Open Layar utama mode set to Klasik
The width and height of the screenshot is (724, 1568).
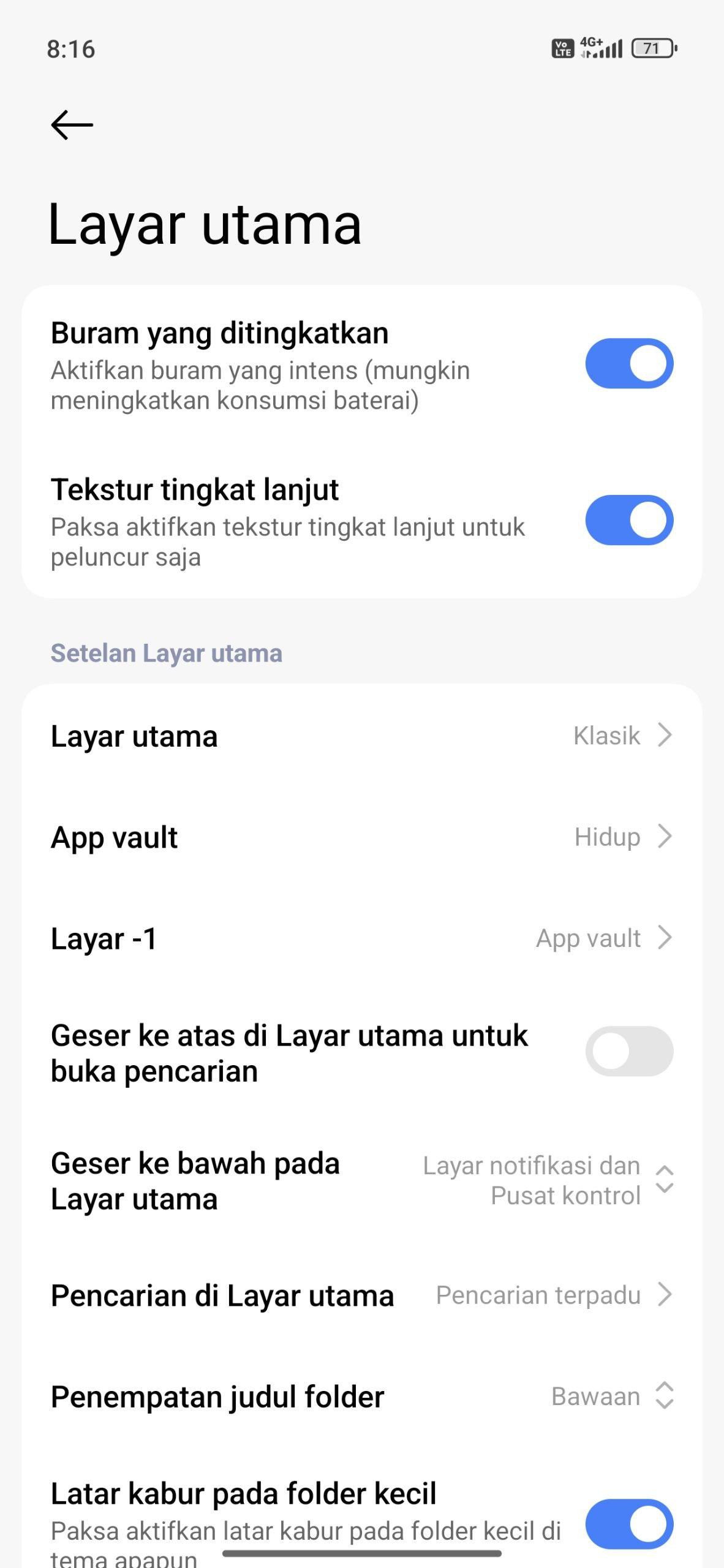pos(361,736)
